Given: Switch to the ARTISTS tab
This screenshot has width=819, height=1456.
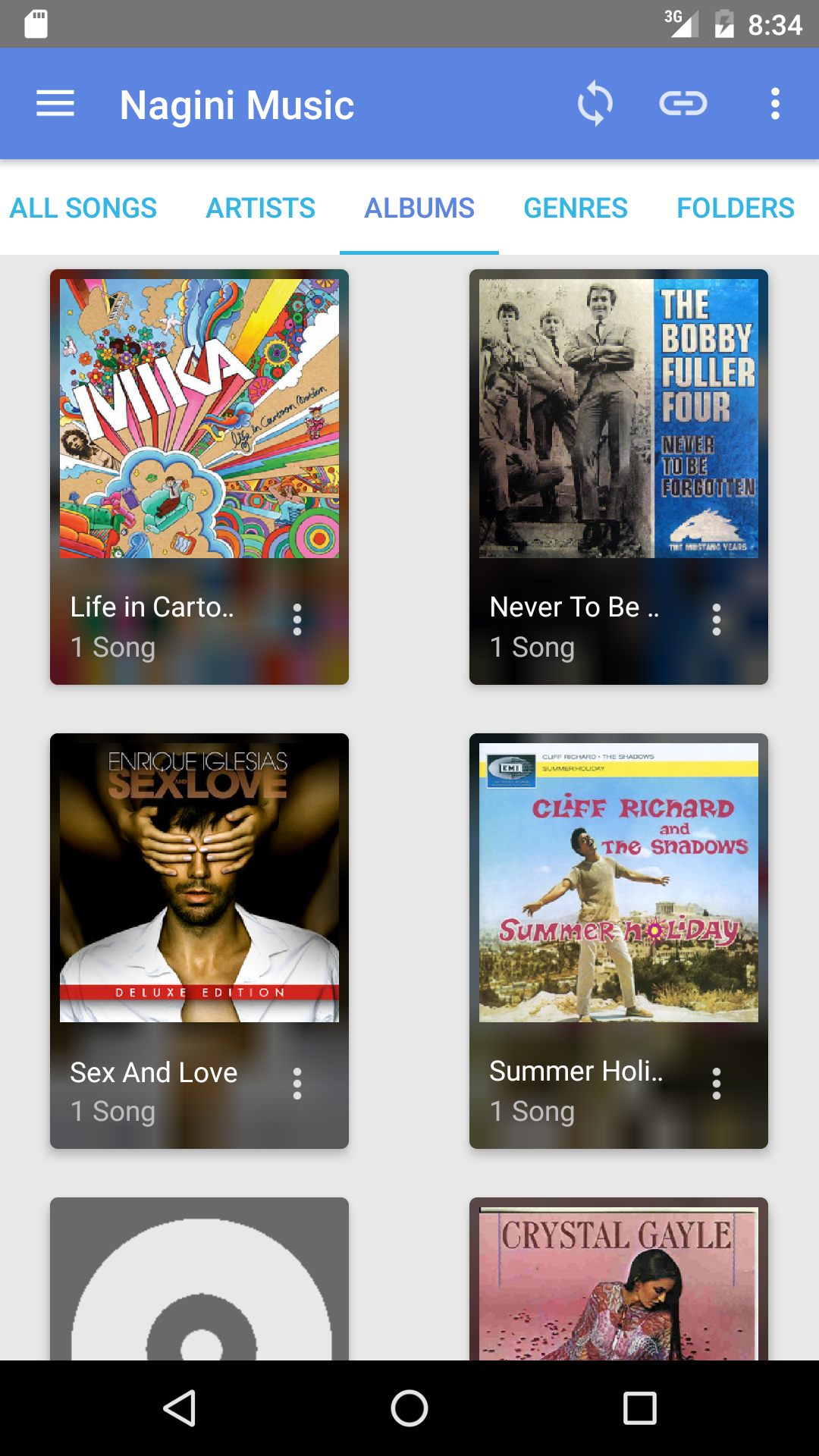Looking at the screenshot, I should click(x=260, y=207).
